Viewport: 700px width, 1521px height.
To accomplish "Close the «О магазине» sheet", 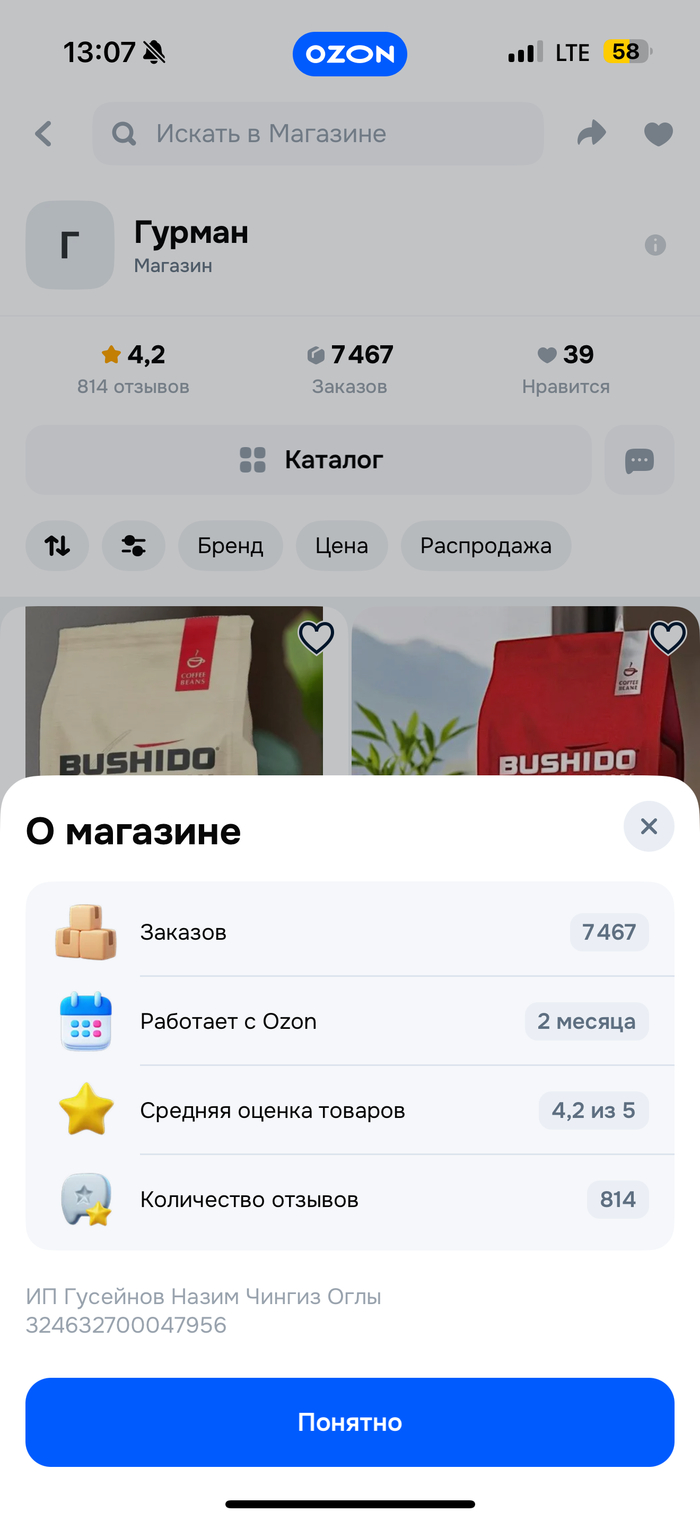I will pos(649,827).
